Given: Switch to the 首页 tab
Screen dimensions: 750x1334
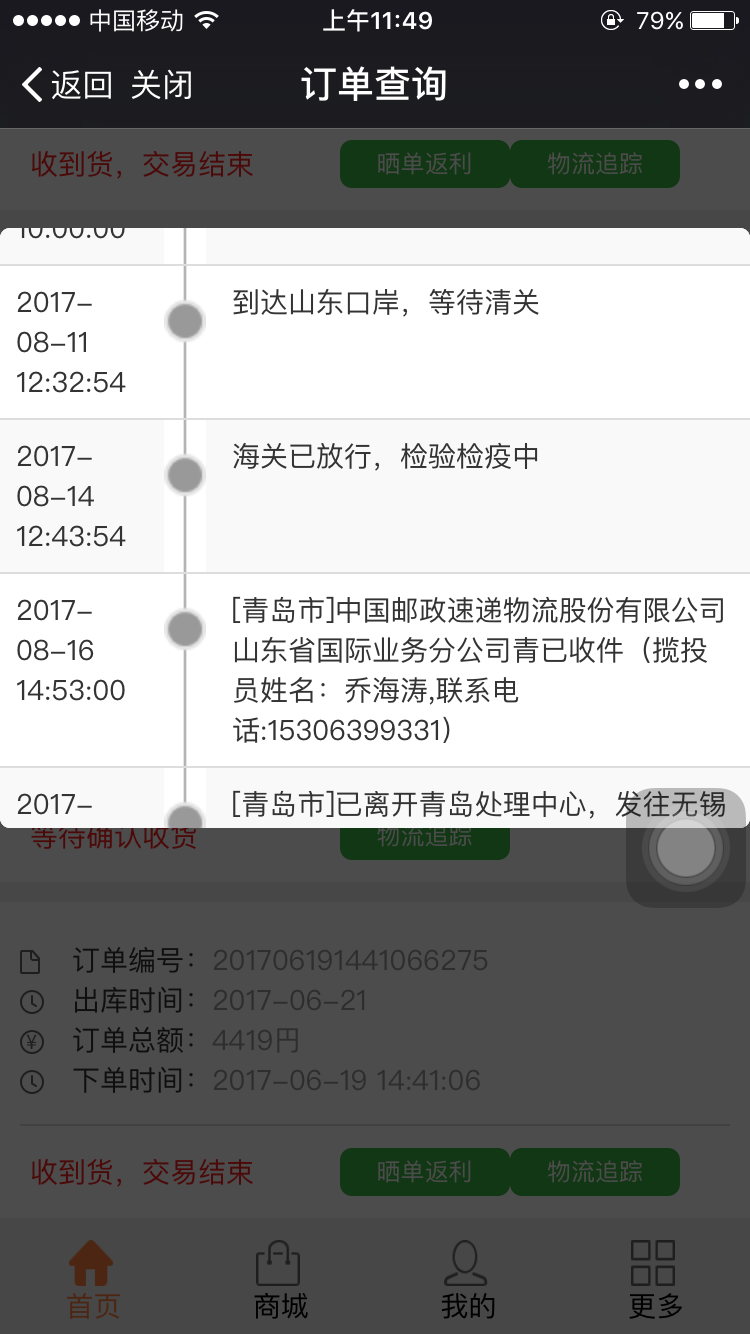Looking at the screenshot, I should pos(92,1279).
